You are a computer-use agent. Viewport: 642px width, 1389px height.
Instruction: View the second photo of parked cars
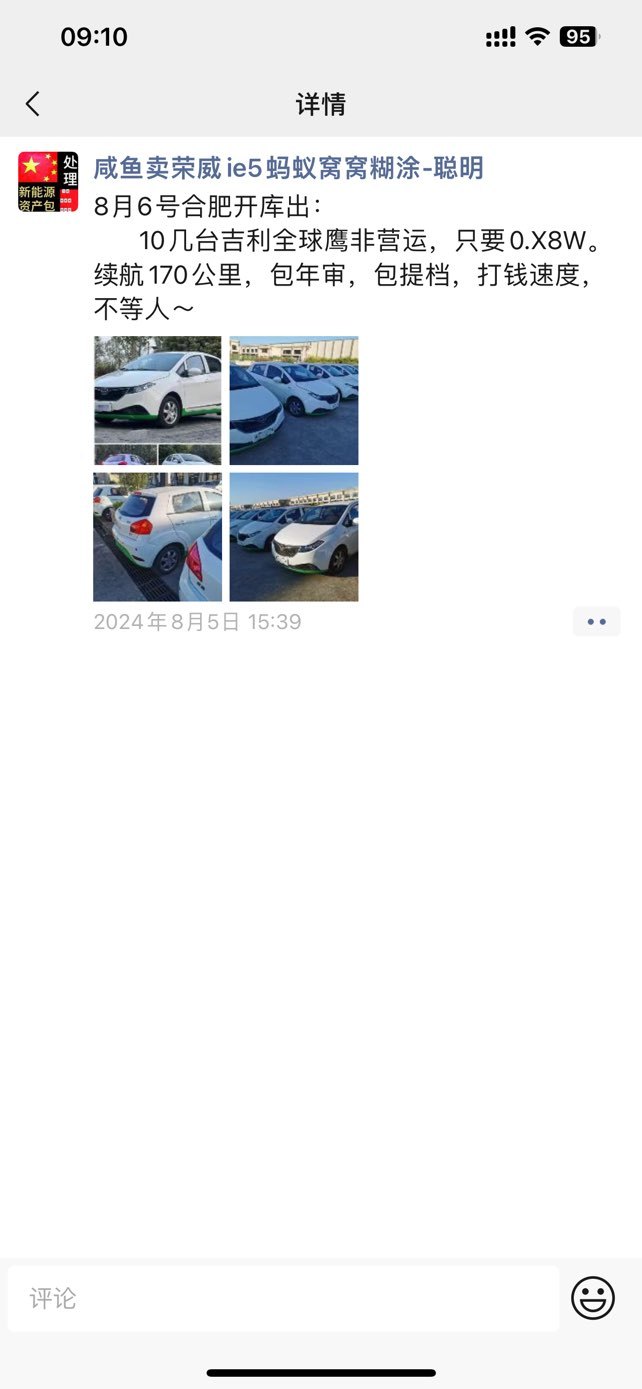294,400
